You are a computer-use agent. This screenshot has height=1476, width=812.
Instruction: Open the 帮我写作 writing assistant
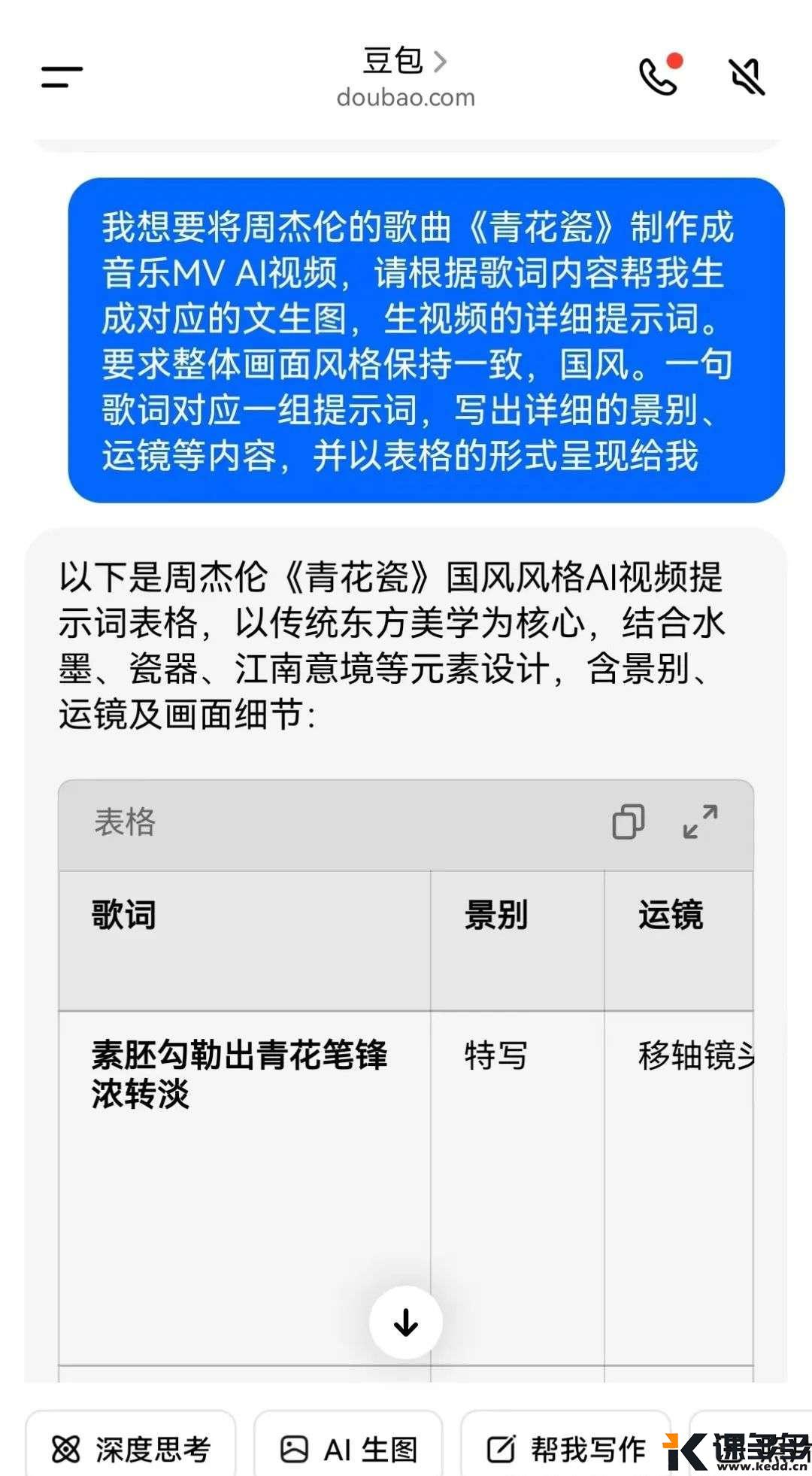point(566,1448)
